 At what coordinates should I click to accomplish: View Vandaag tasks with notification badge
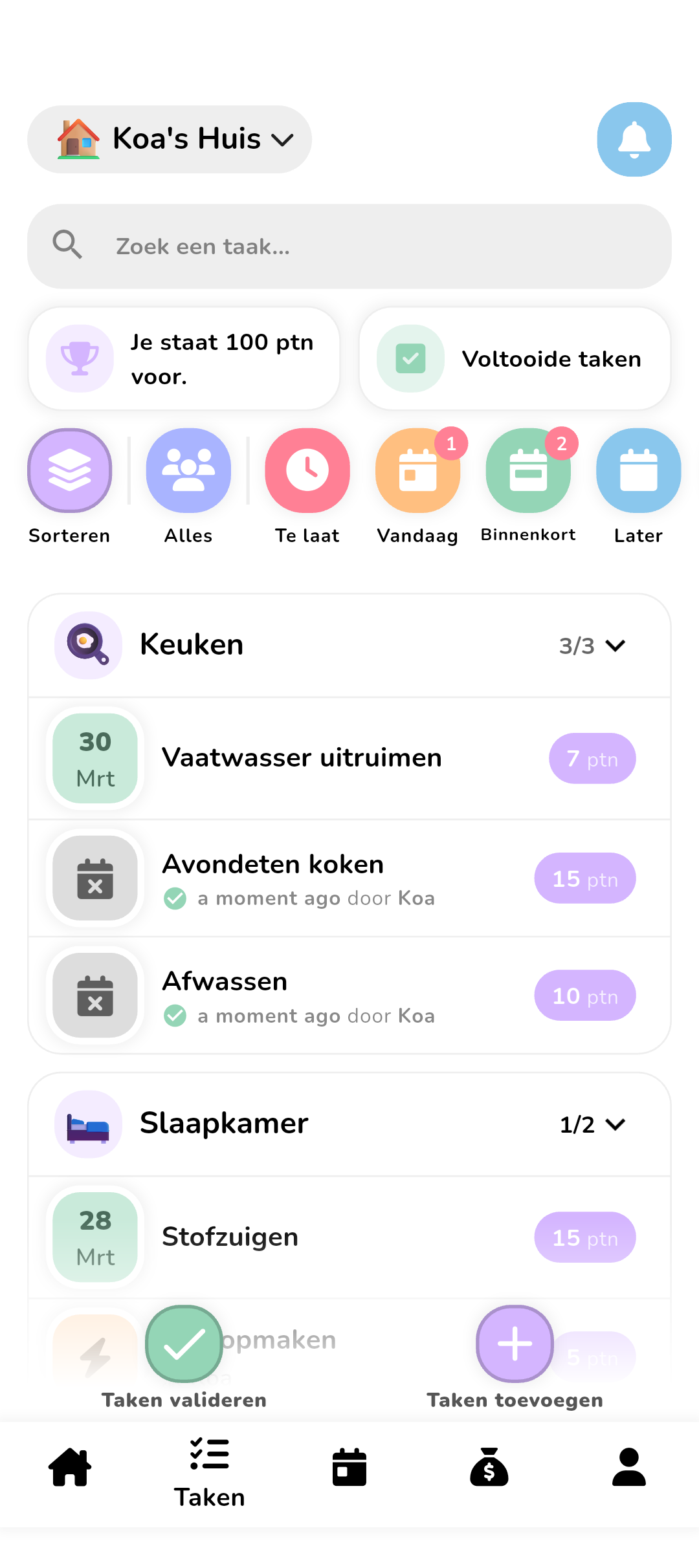[417, 471]
